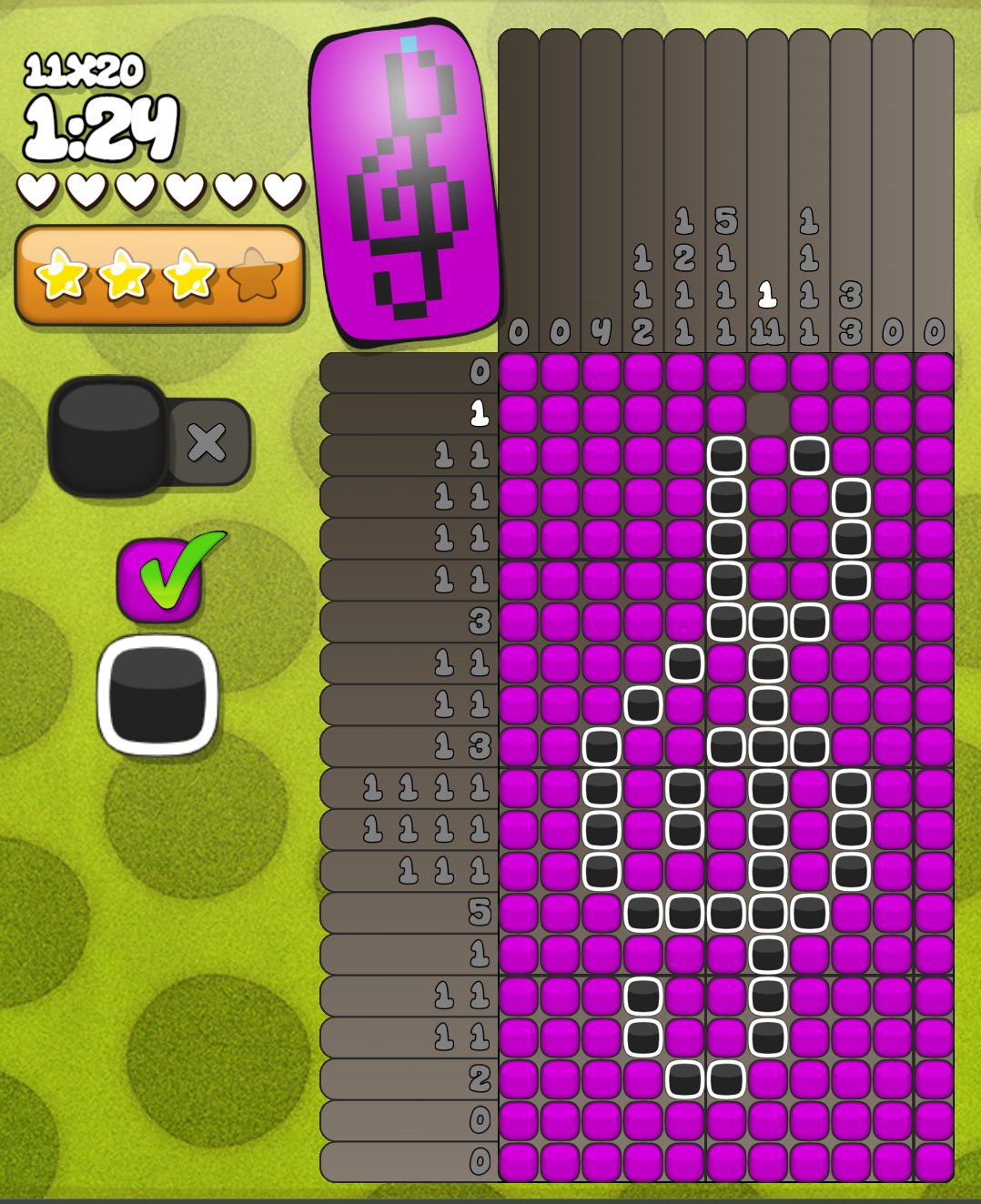
Task: Fill the empty dark cell in the grid
Action: click(767, 414)
